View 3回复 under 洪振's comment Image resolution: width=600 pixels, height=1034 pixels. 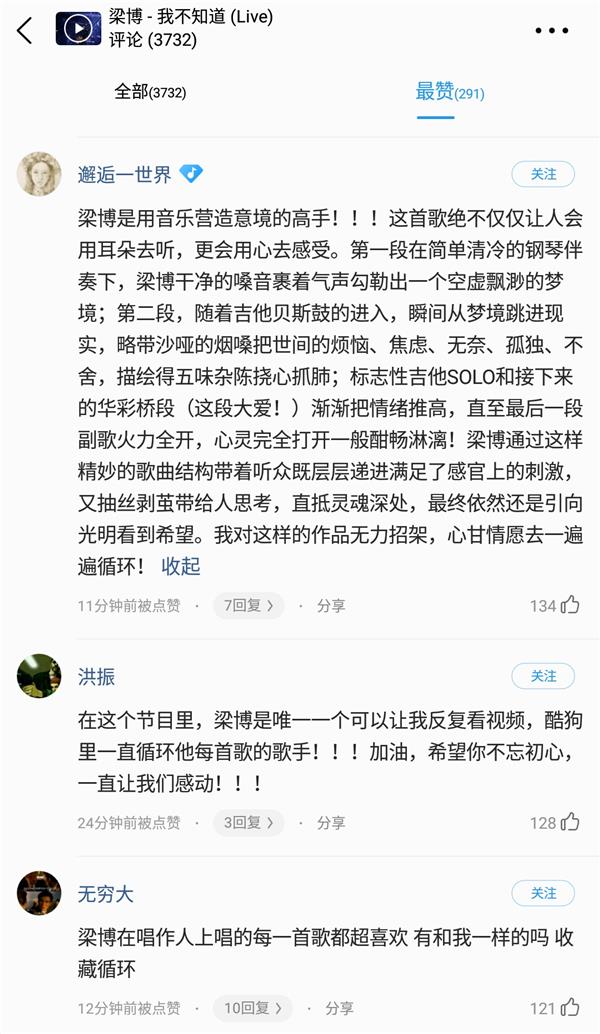(x=248, y=822)
